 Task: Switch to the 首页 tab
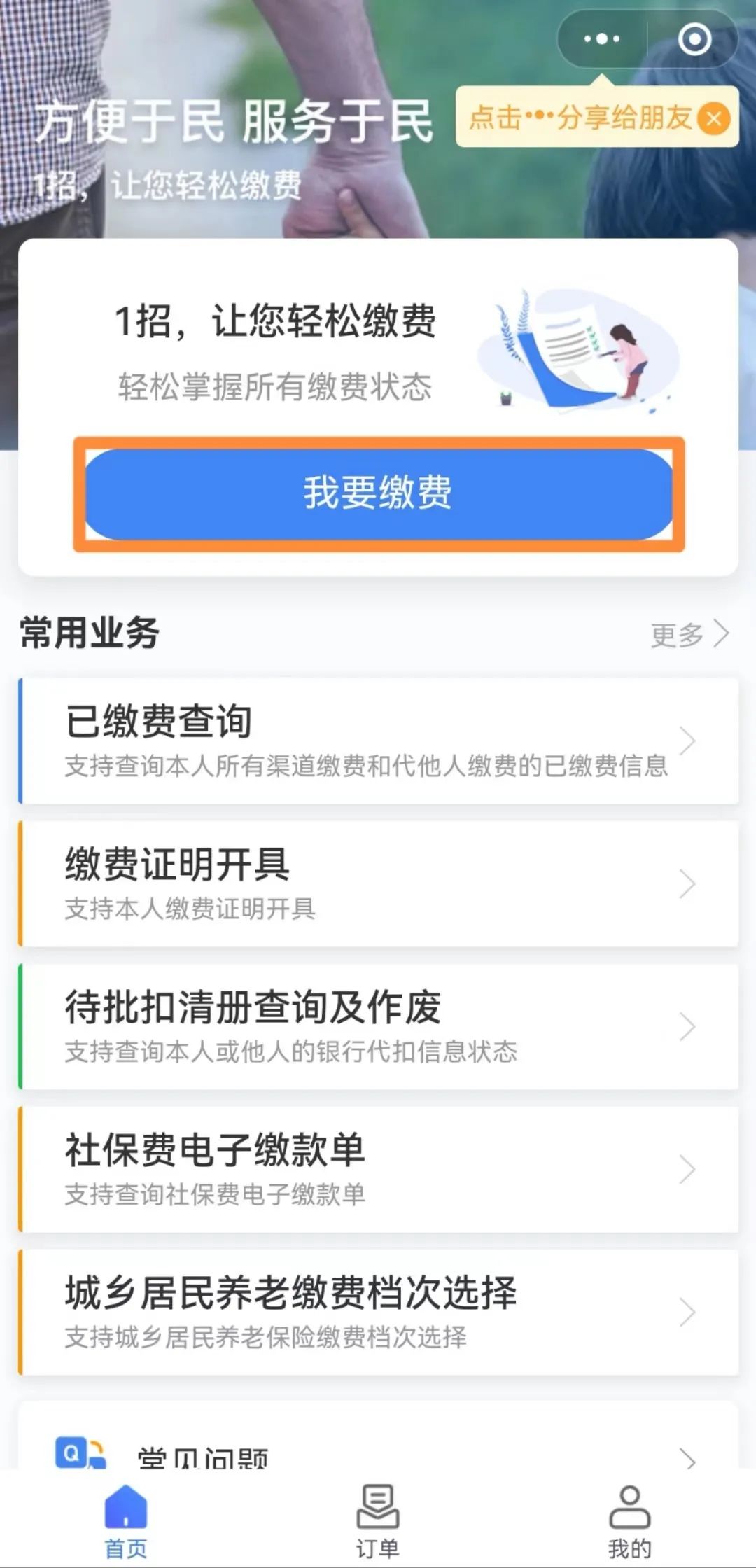126,1520
